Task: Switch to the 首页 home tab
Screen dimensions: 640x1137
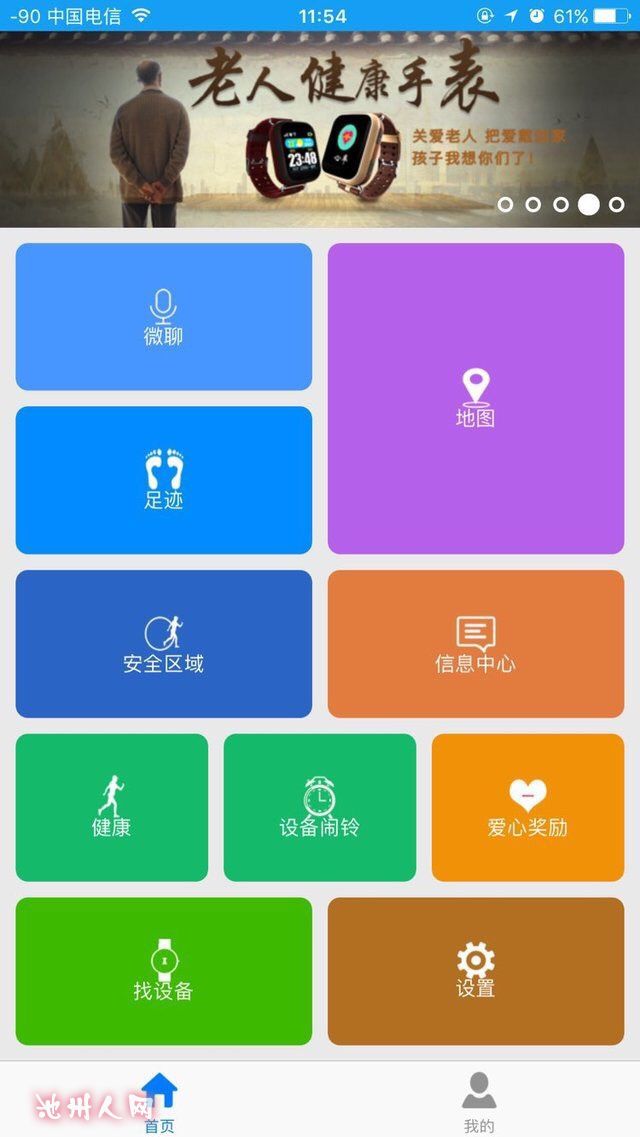Action: point(159,1100)
